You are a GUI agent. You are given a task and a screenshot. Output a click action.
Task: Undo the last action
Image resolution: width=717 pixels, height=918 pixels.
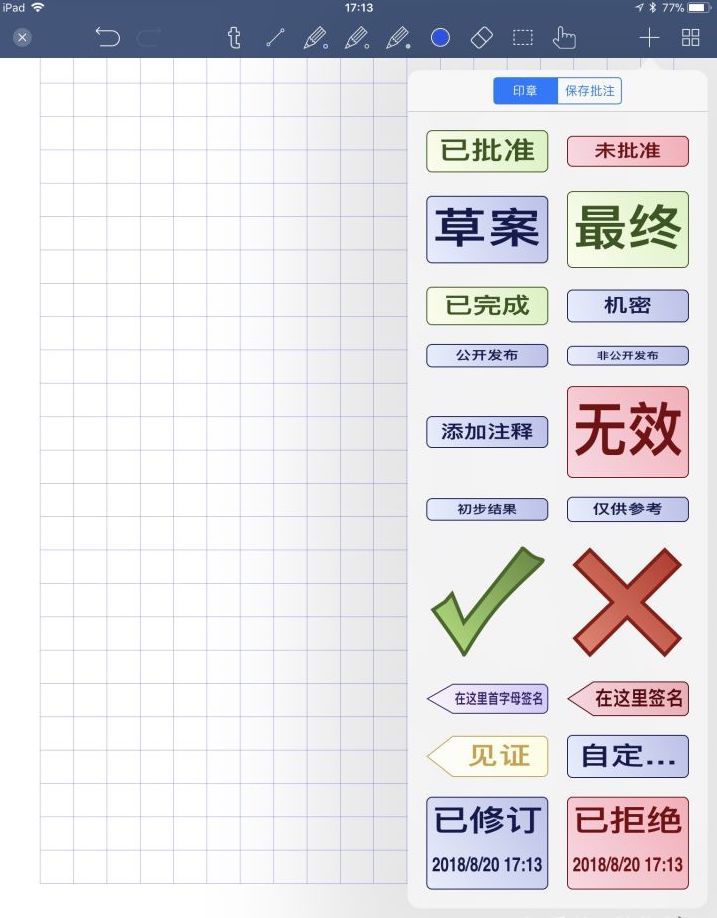(108, 37)
